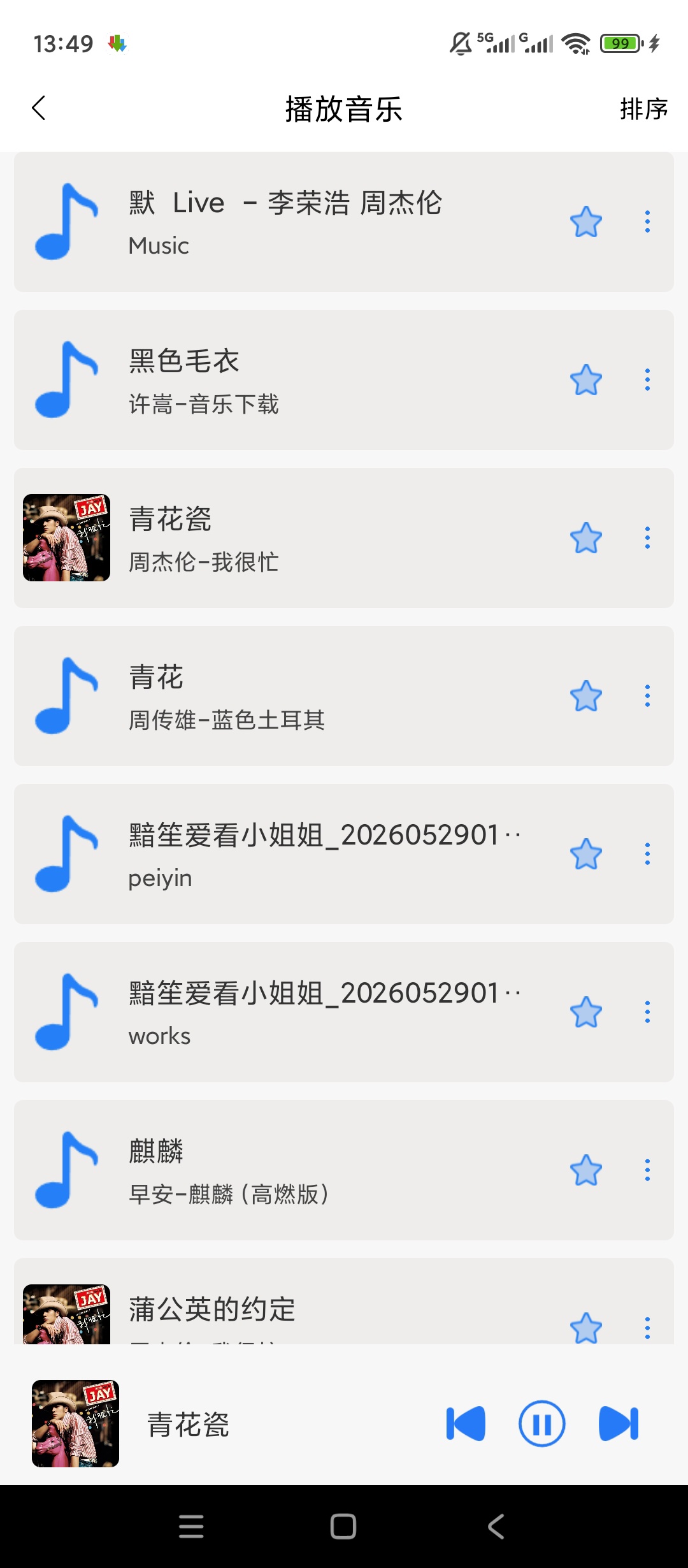Tap the system home button
Image resolution: width=688 pixels, height=1568 pixels.
pyautogui.click(x=343, y=1527)
